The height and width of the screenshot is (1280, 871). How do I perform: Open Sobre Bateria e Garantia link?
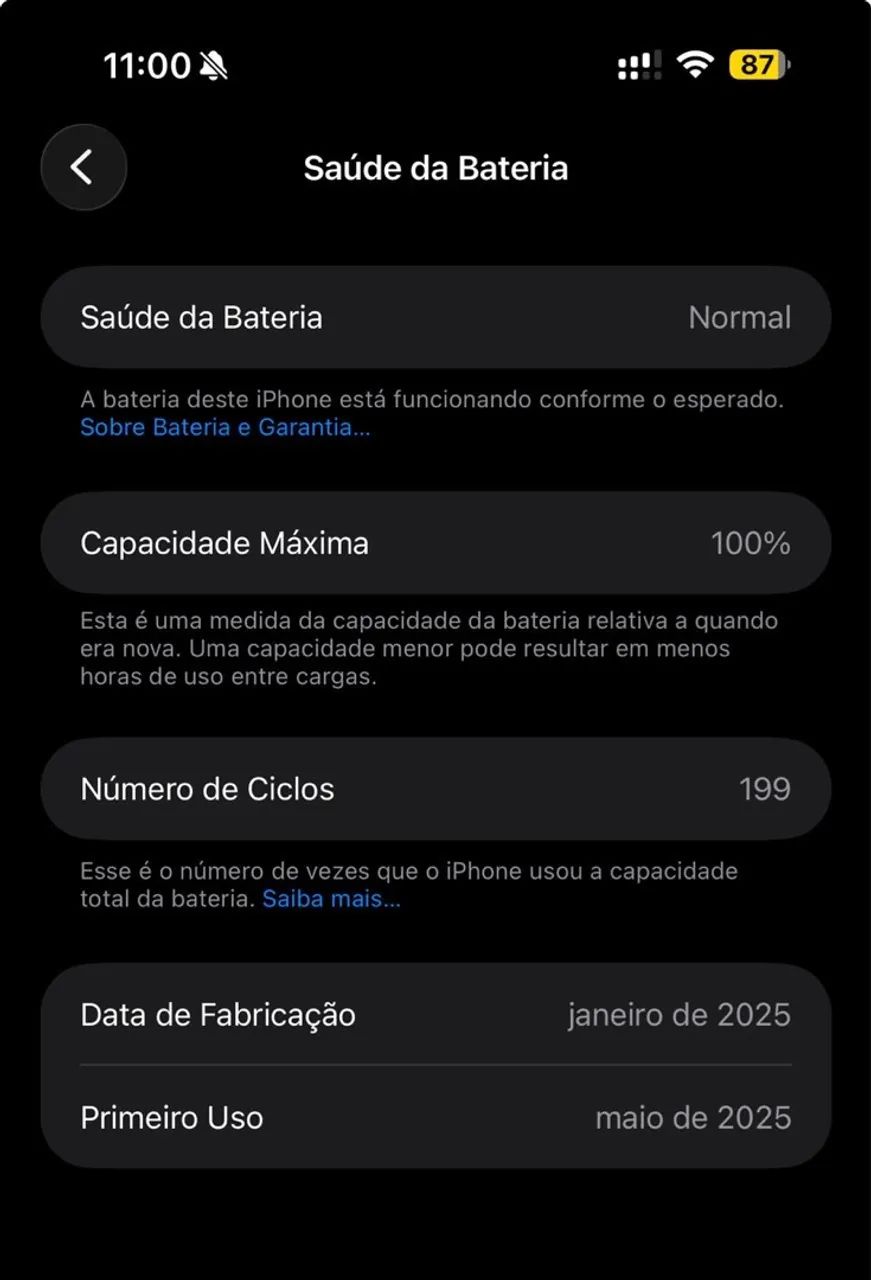(x=224, y=428)
